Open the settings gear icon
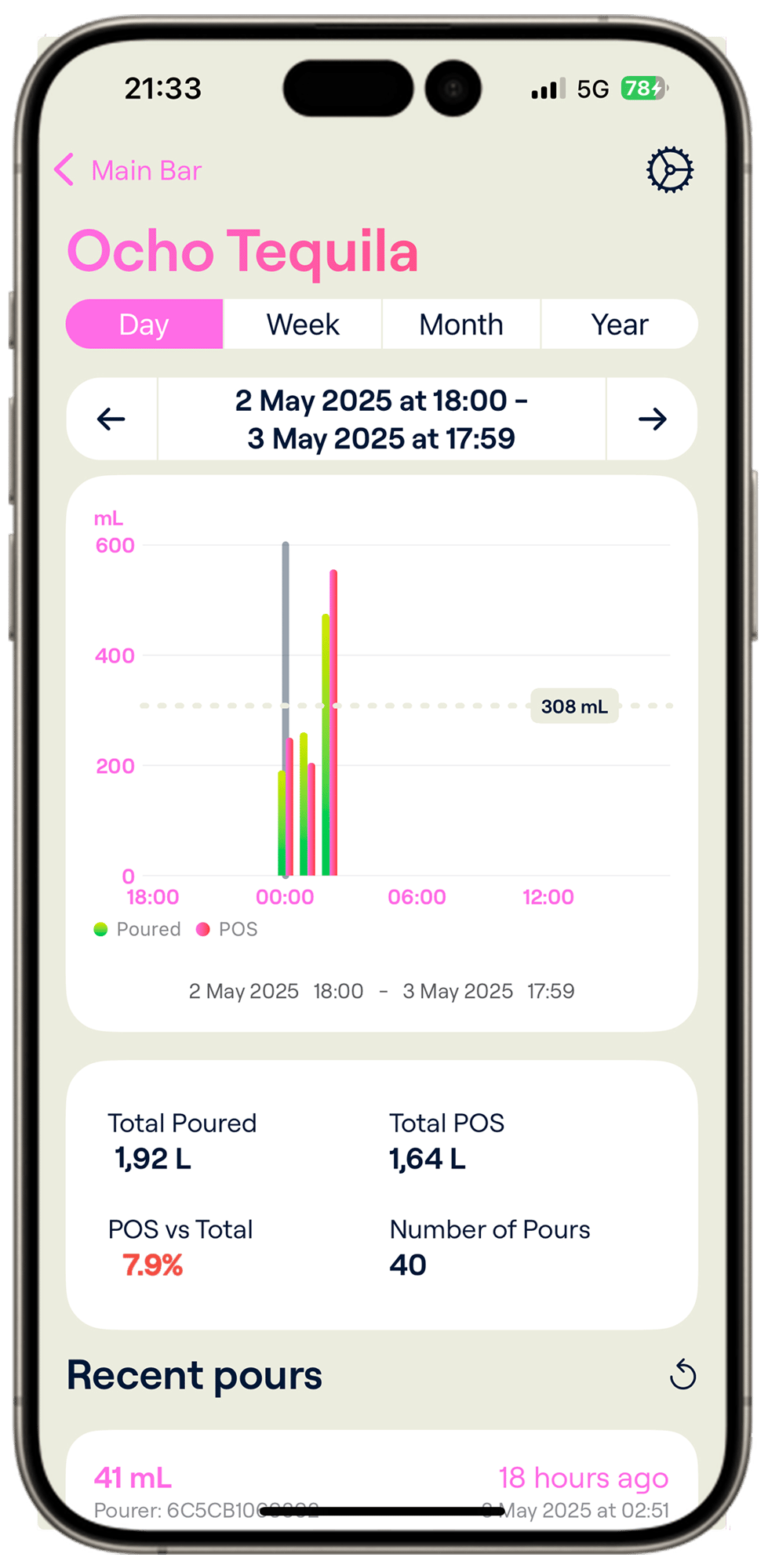The height and width of the screenshot is (1568, 768). (669, 169)
